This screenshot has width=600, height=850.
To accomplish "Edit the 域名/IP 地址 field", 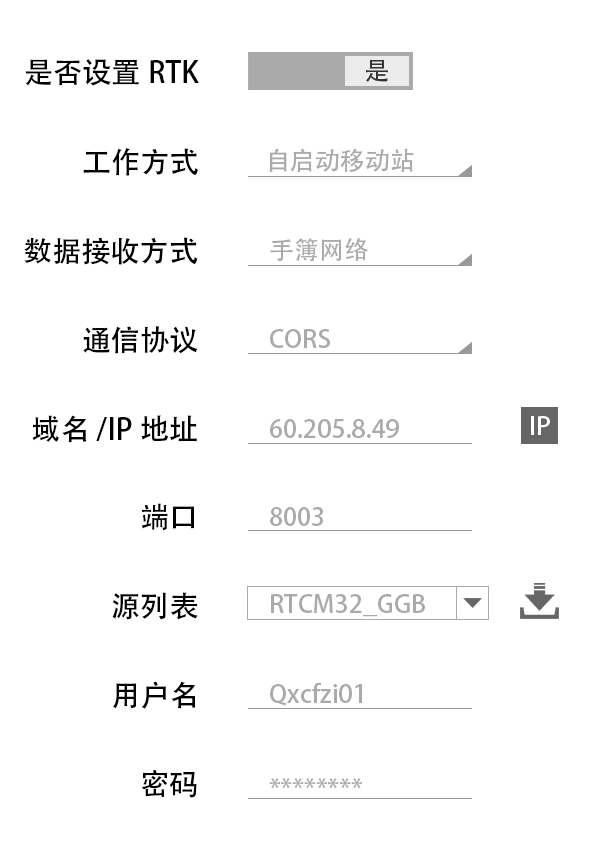I will [359, 429].
